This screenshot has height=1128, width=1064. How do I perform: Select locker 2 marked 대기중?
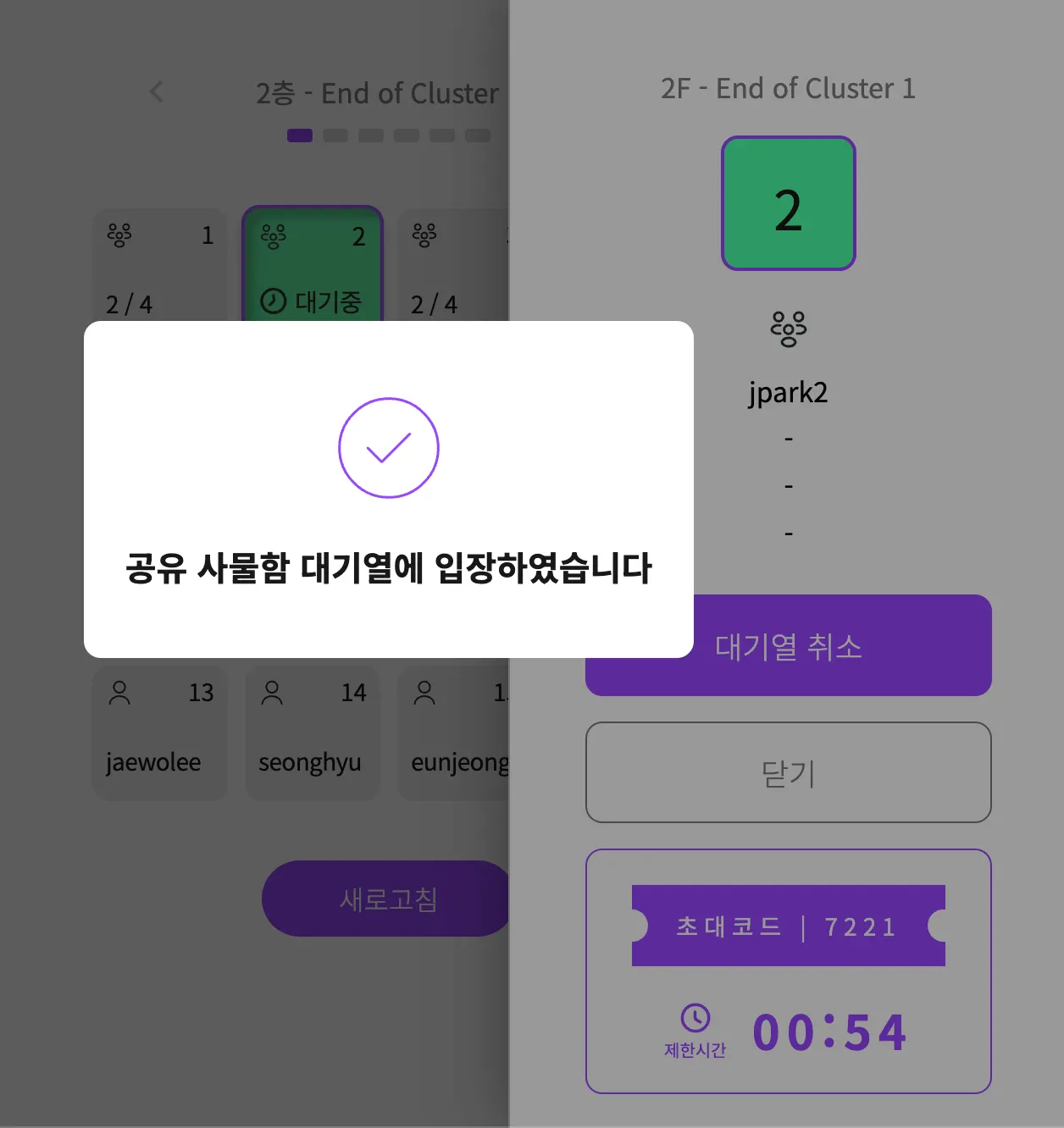click(x=312, y=264)
